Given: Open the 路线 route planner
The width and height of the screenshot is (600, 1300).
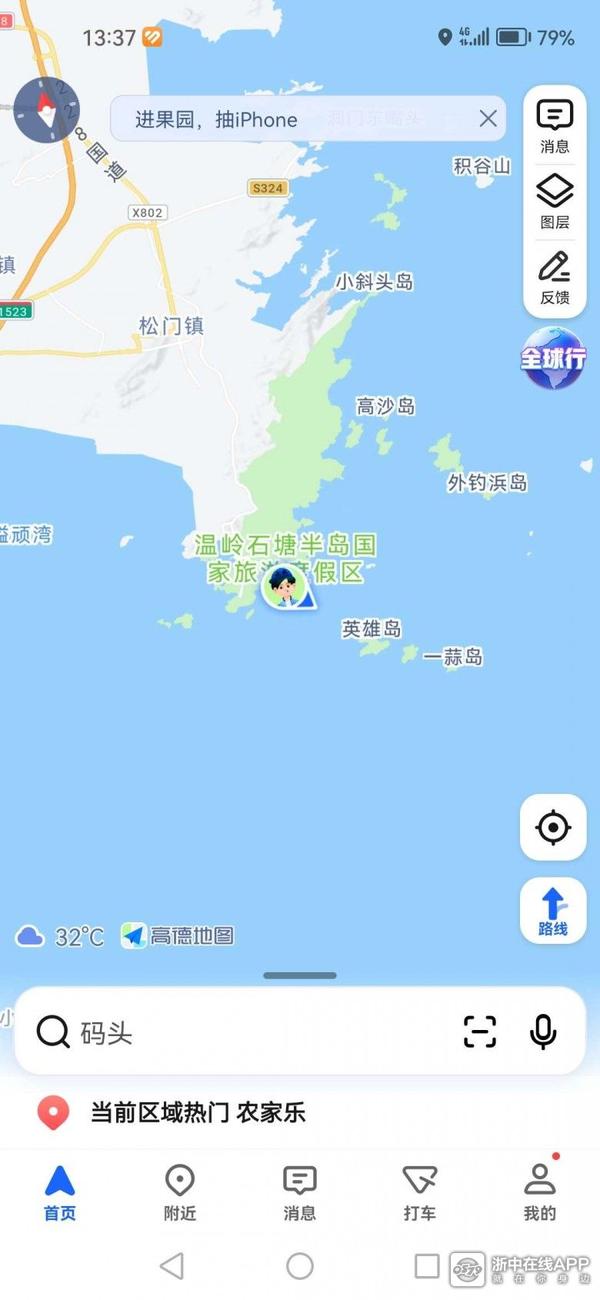Looking at the screenshot, I should 553,910.
